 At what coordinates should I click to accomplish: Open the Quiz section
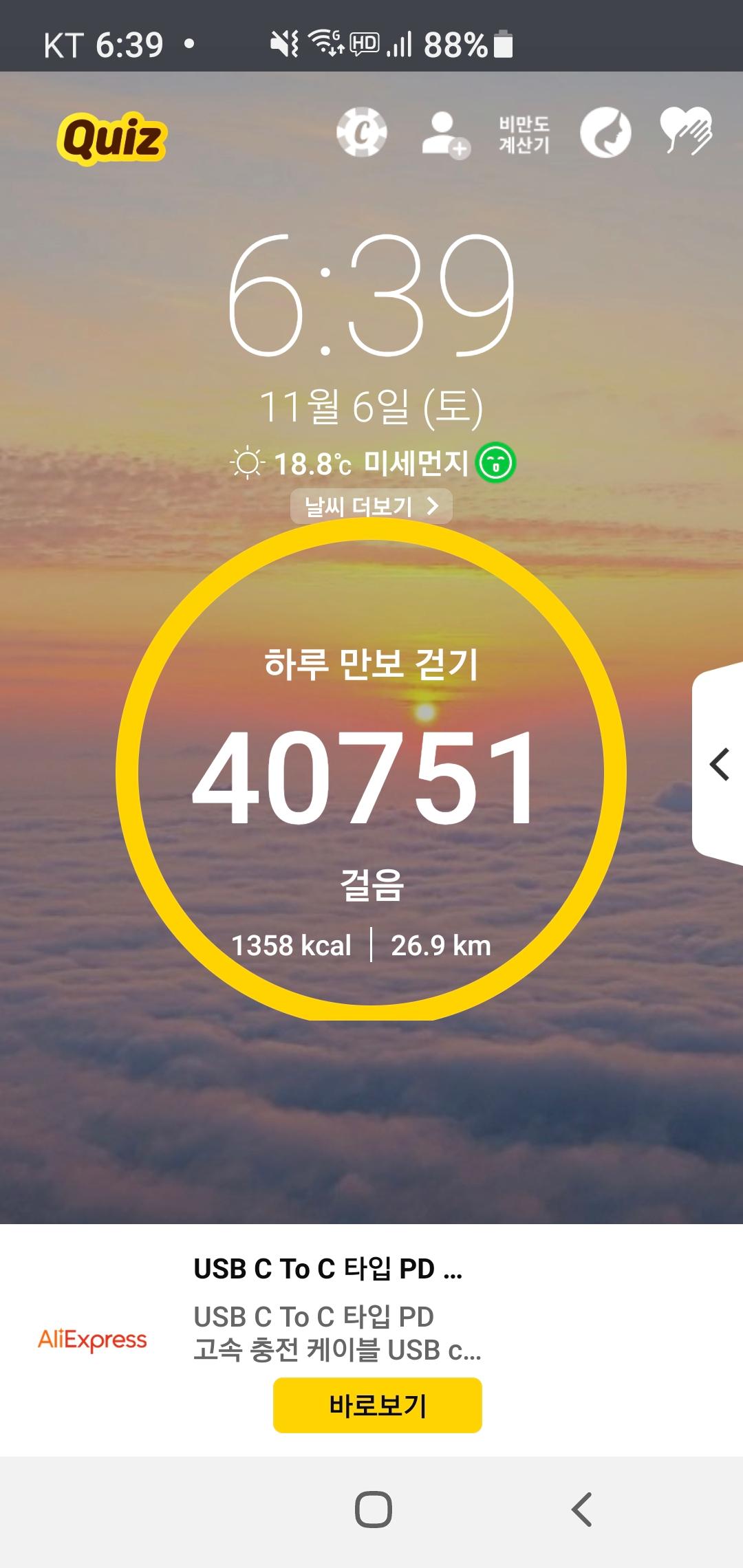coord(111,138)
